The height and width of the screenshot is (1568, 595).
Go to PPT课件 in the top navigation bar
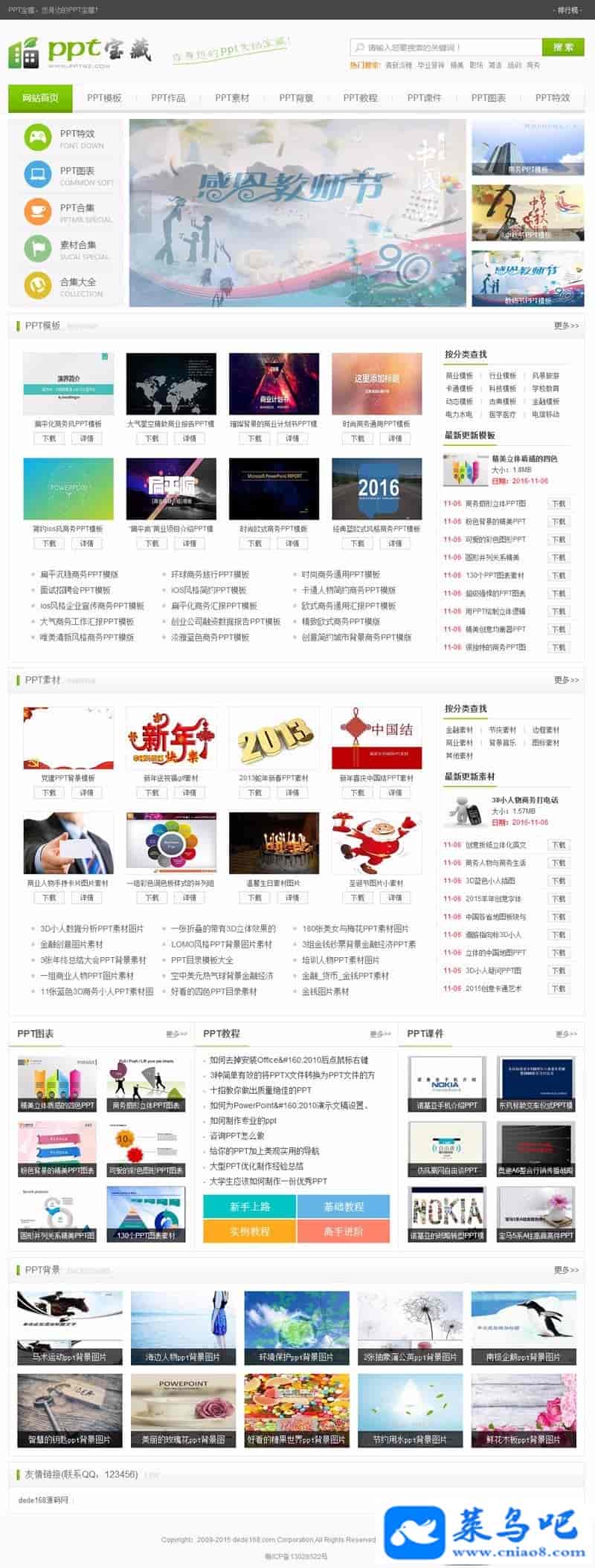pos(424,98)
